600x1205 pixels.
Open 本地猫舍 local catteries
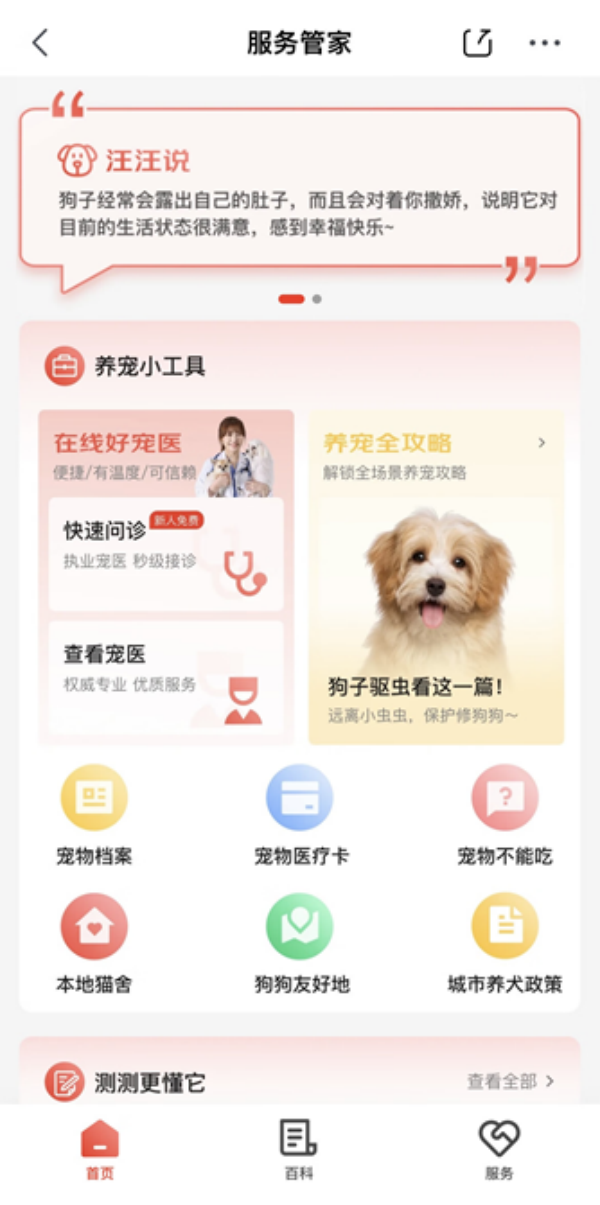click(x=94, y=943)
